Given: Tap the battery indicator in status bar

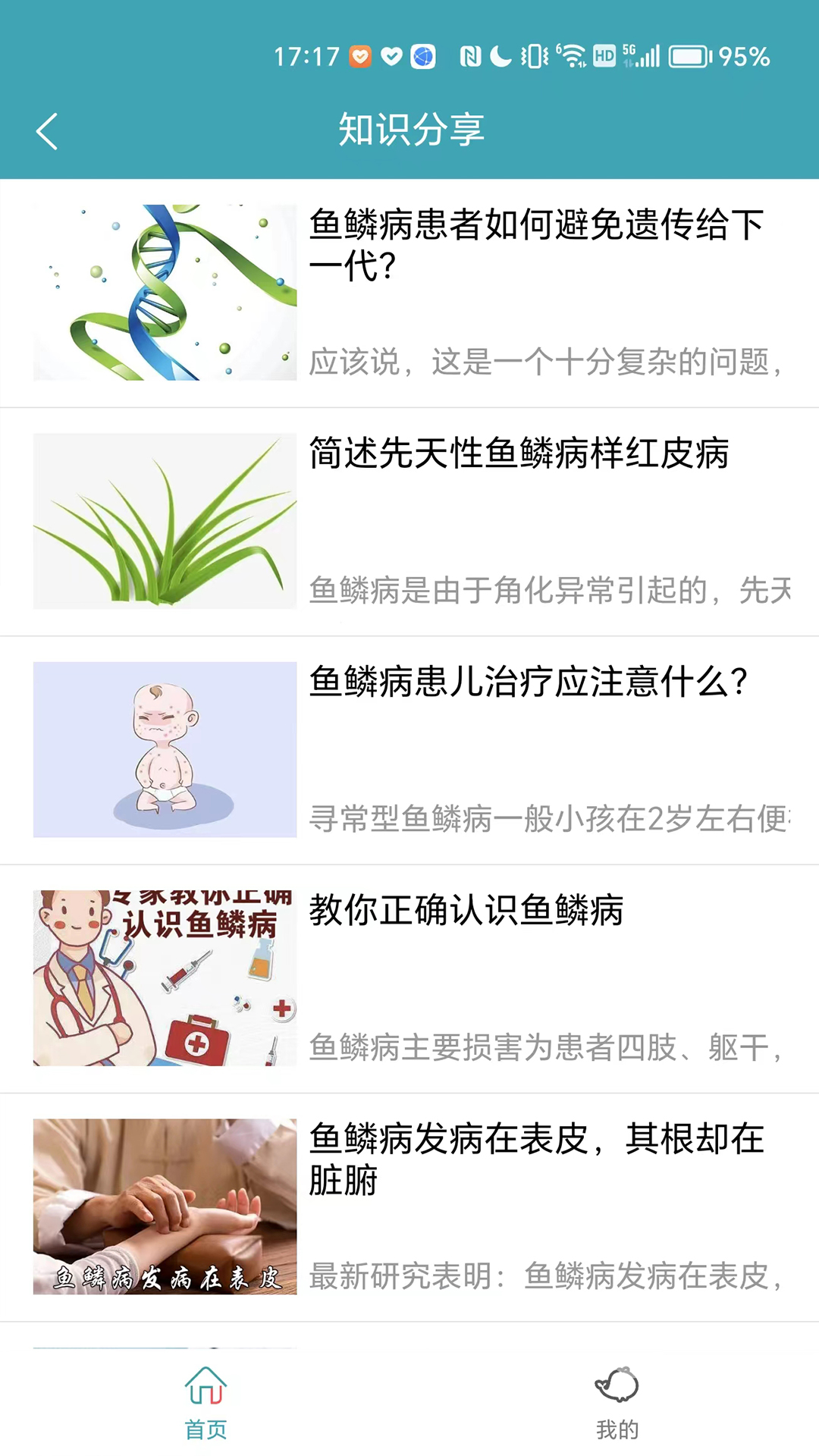Looking at the screenshot, I should [689, 55].
